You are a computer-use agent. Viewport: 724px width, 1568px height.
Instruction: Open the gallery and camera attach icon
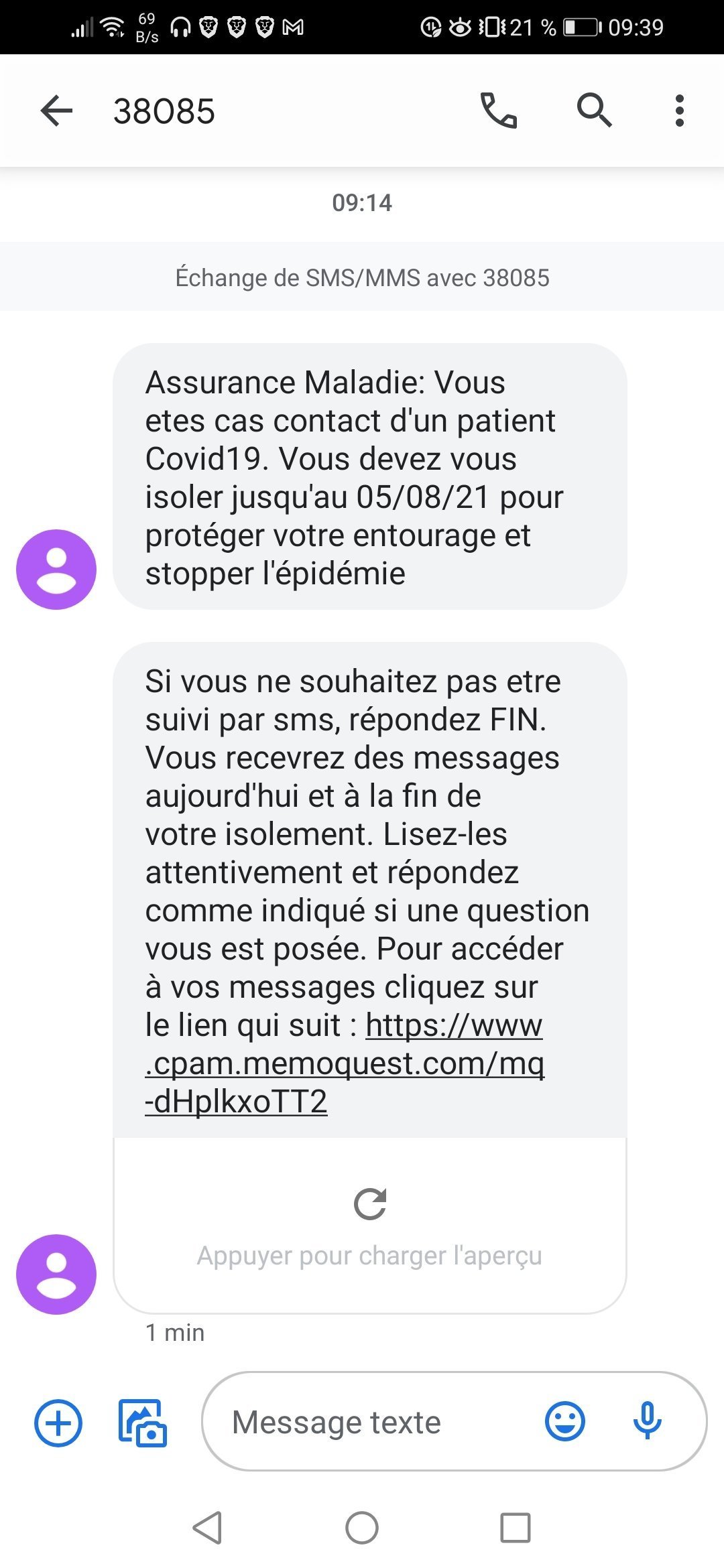(x=142, y=1423)
